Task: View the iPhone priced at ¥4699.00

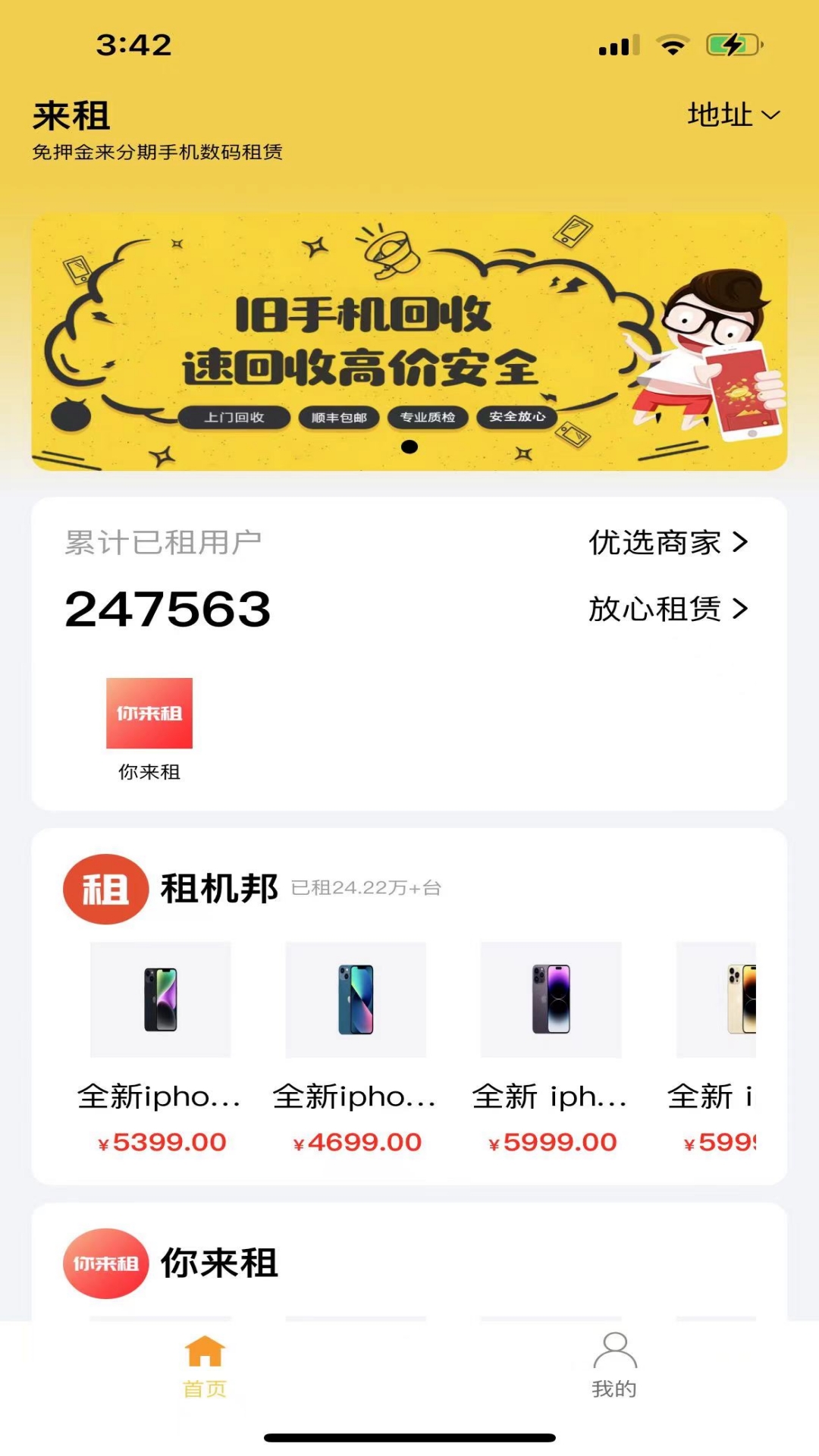Action: (x=356, y=1046)
